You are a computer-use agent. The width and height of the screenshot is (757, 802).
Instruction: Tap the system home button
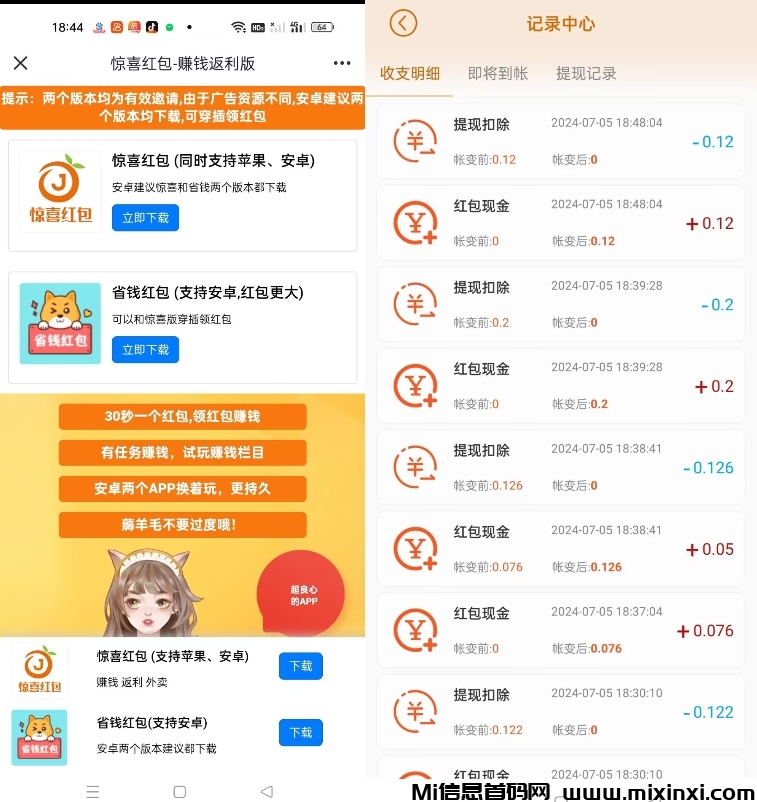[x=180, y=791]
